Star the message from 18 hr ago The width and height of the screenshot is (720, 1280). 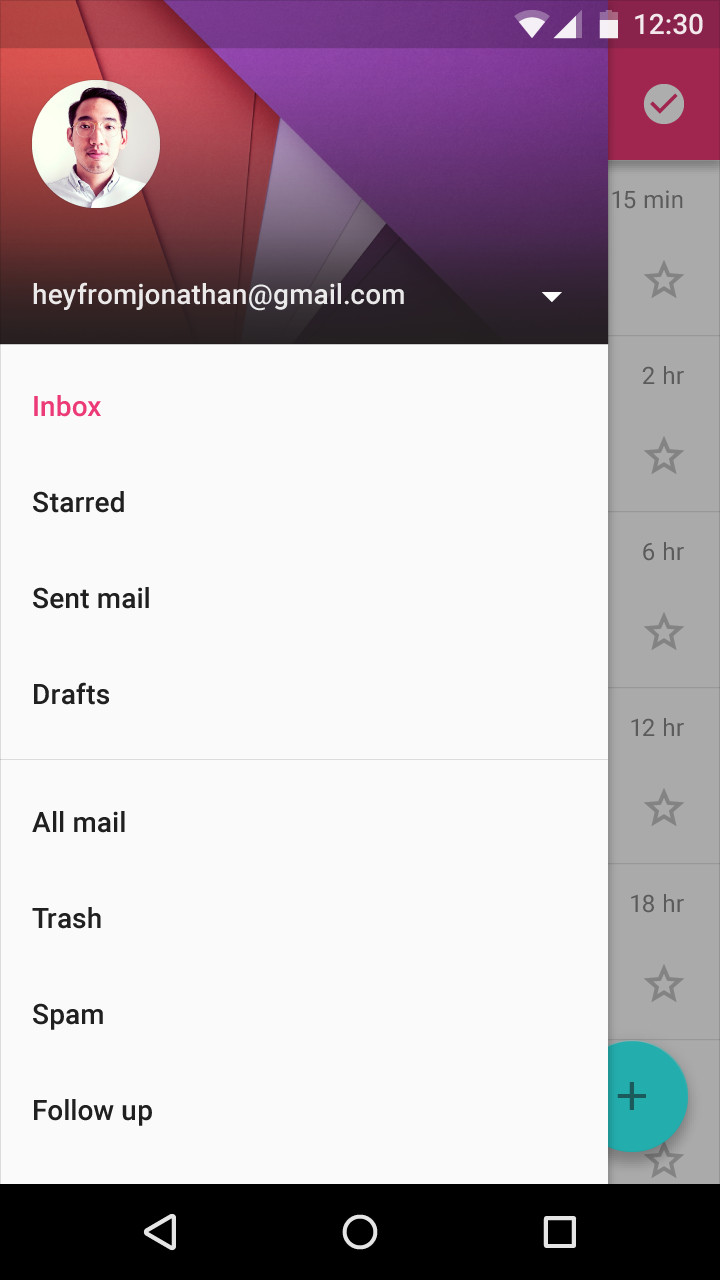(x=664, y=984)
